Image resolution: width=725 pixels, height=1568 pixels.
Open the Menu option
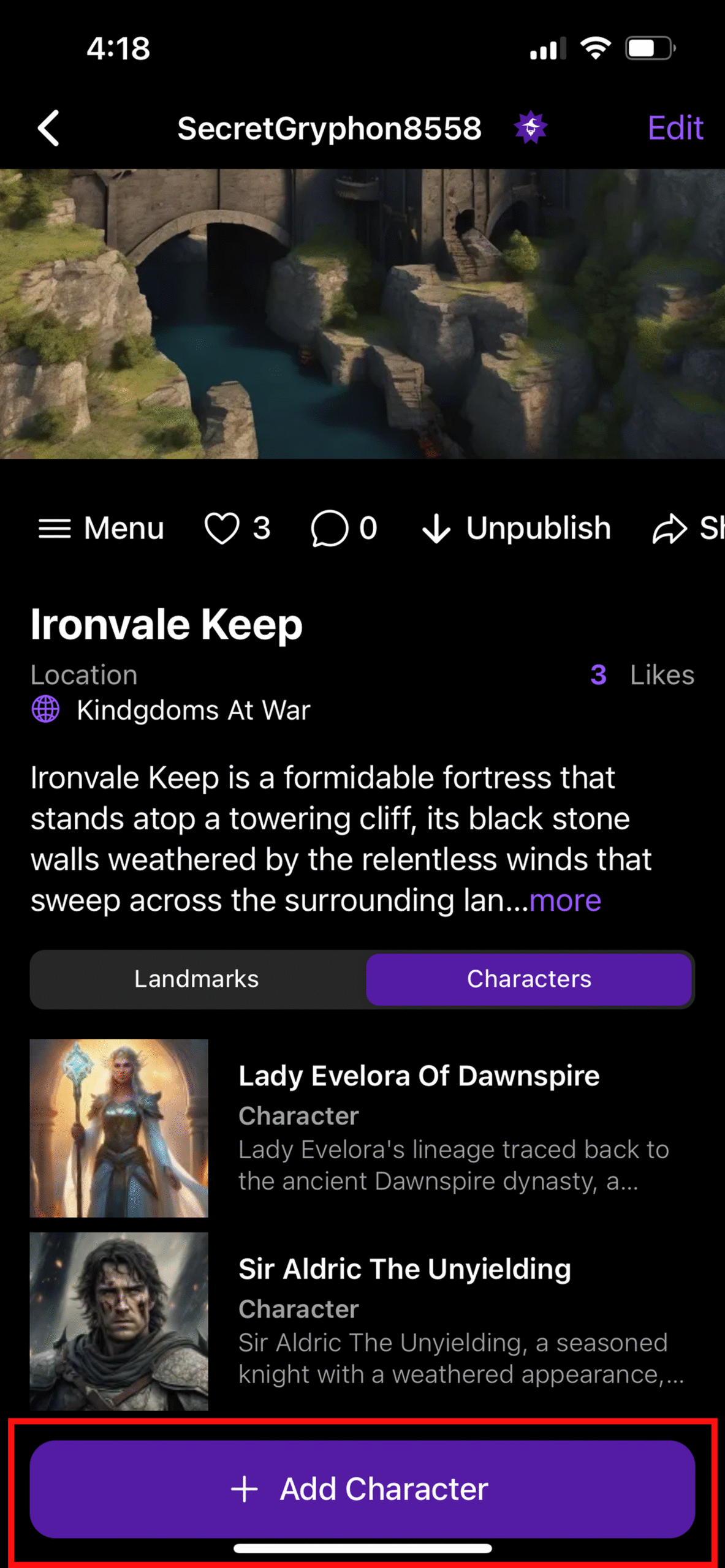pos(102,528)
